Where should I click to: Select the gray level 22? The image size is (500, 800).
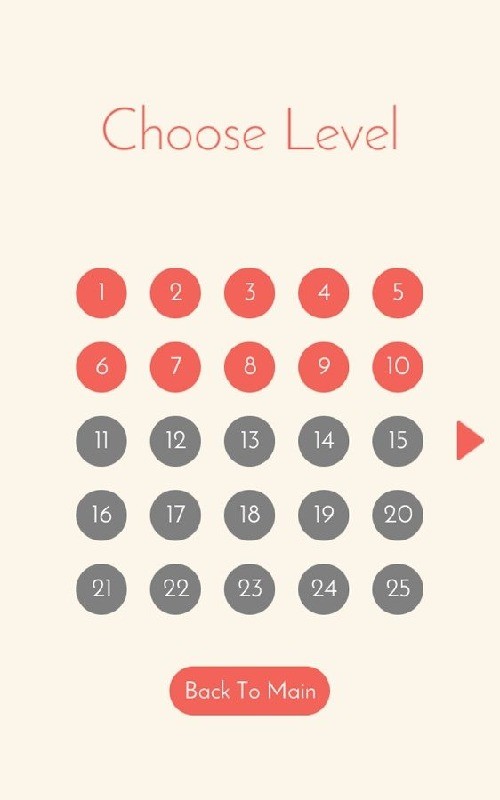[x=176, y=589]
